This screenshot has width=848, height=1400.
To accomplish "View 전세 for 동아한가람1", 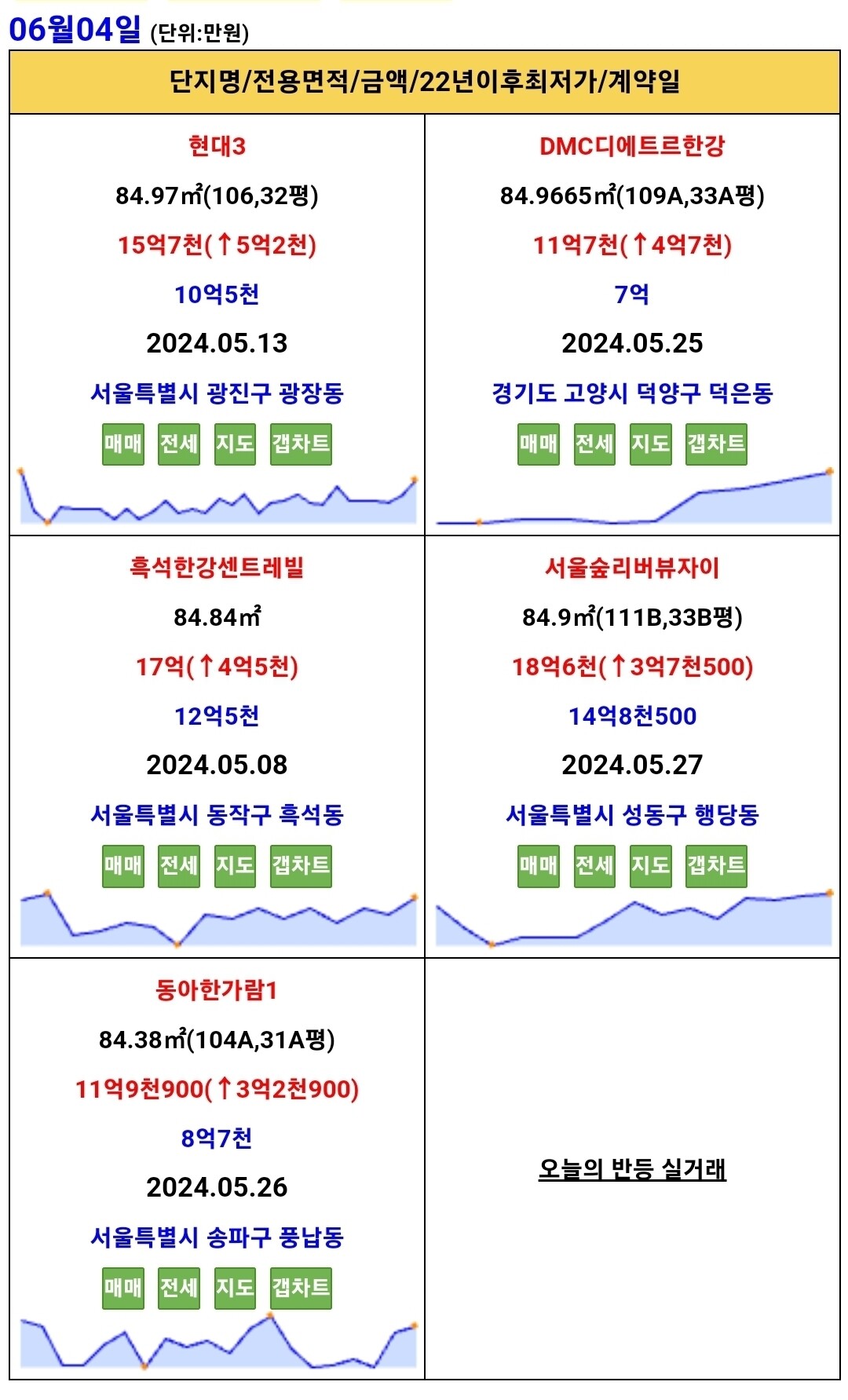I will 179,1289.
